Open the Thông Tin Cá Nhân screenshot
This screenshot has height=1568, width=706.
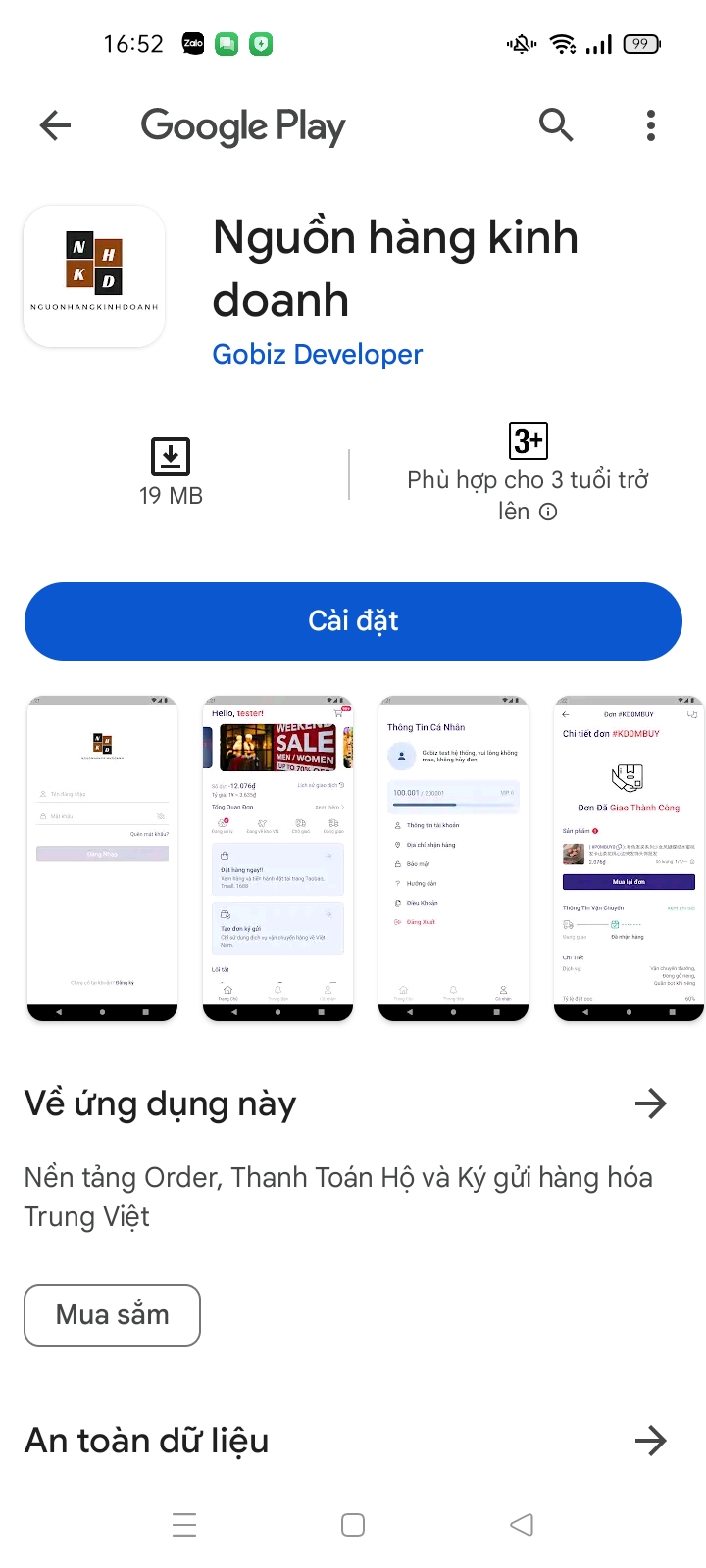453,858
